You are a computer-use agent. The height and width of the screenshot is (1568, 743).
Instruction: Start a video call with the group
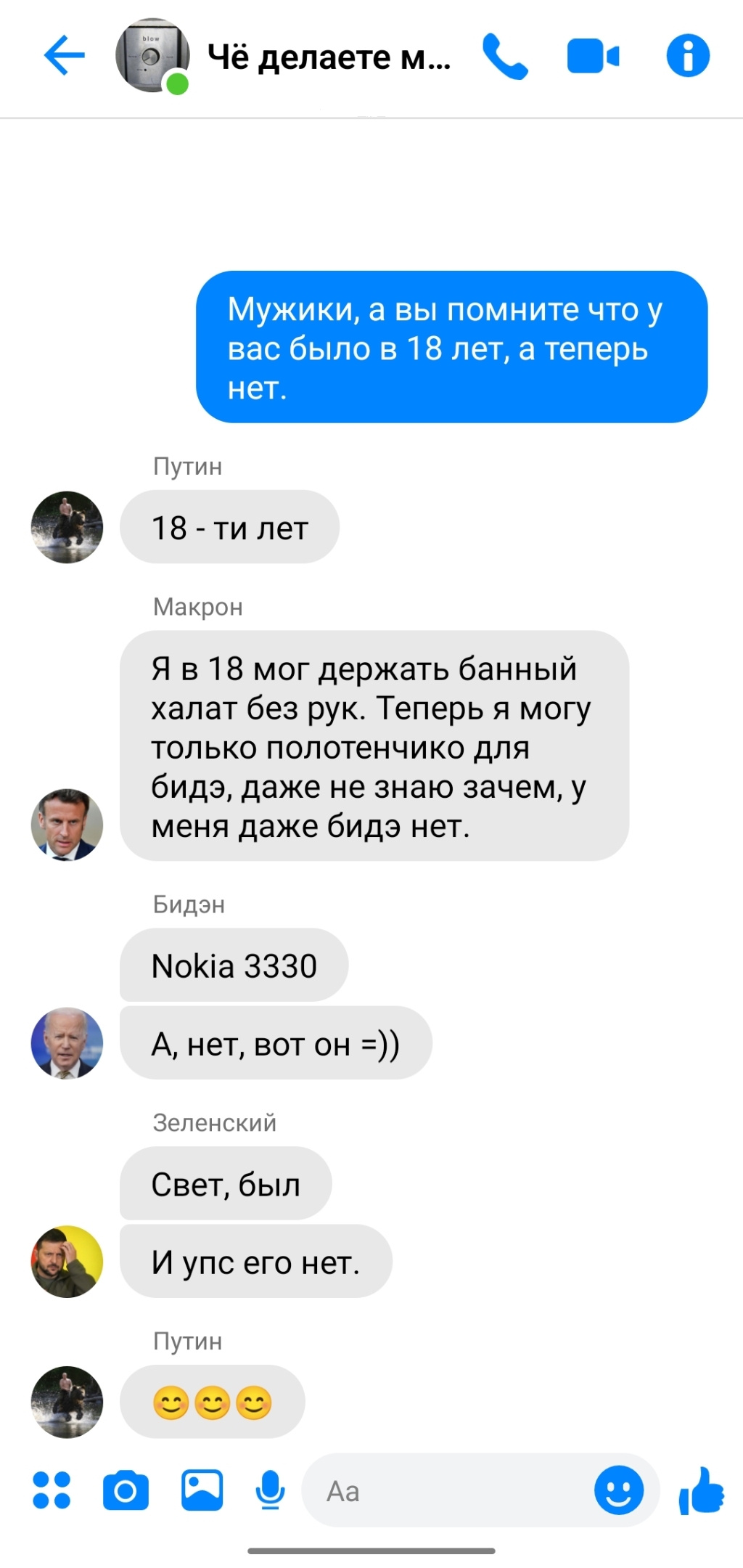click(x=593, y=56)
